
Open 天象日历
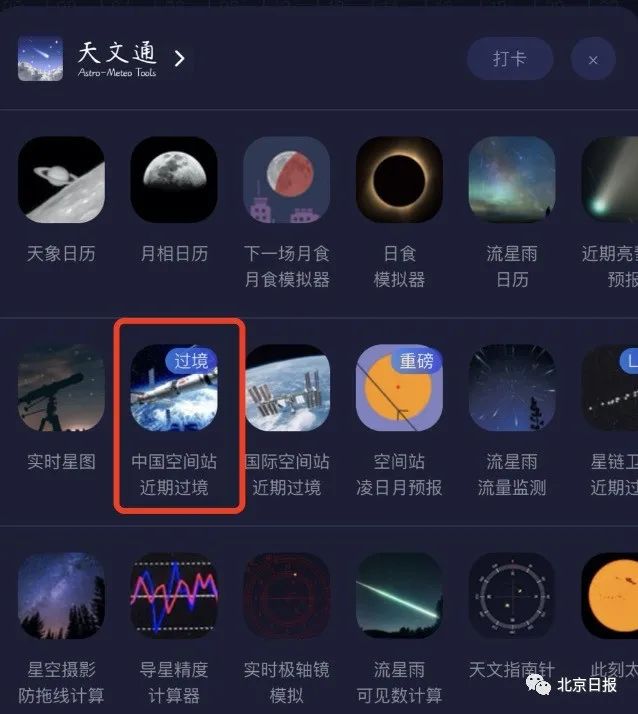61,180
